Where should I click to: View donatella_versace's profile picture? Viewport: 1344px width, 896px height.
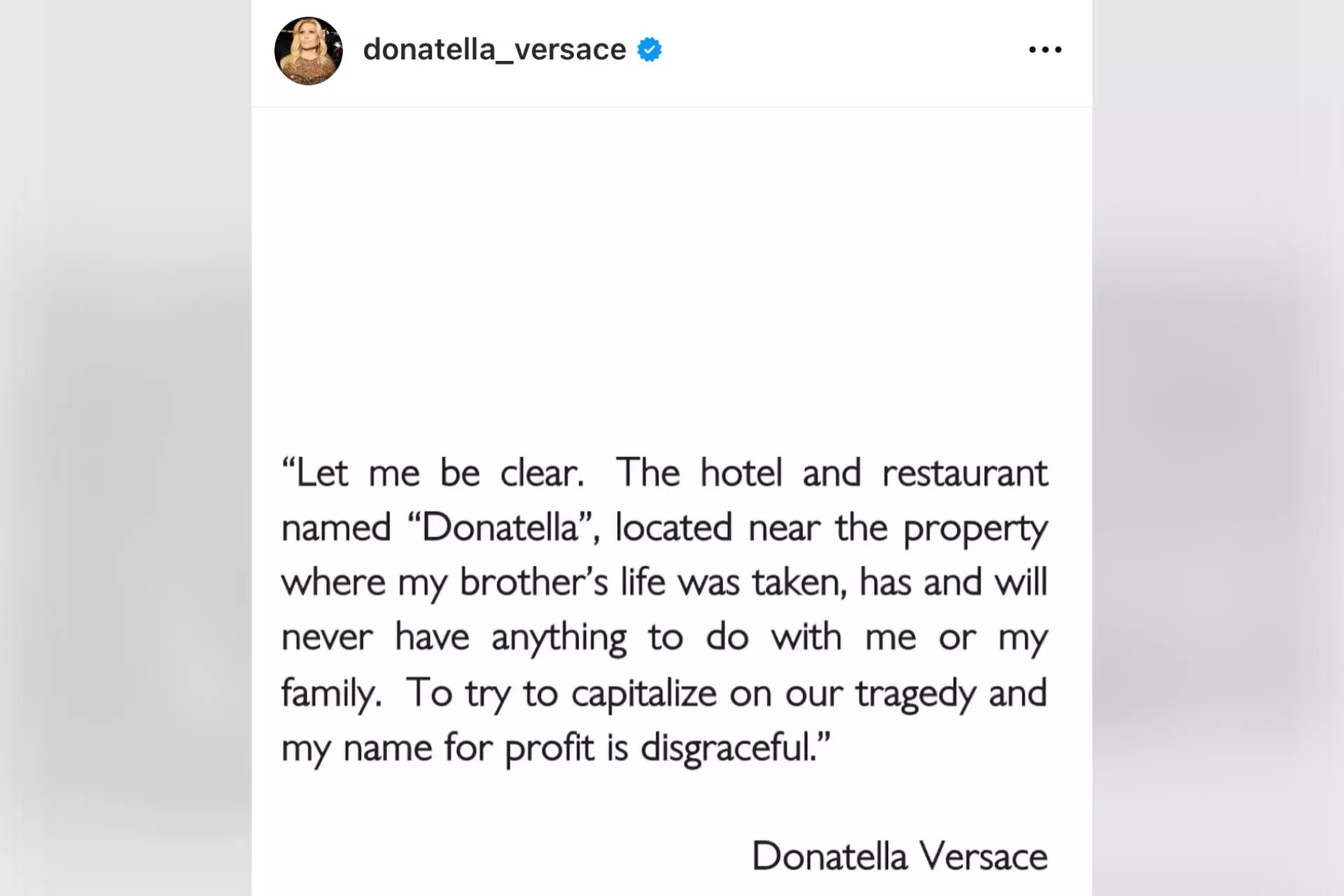click(309, 51)
